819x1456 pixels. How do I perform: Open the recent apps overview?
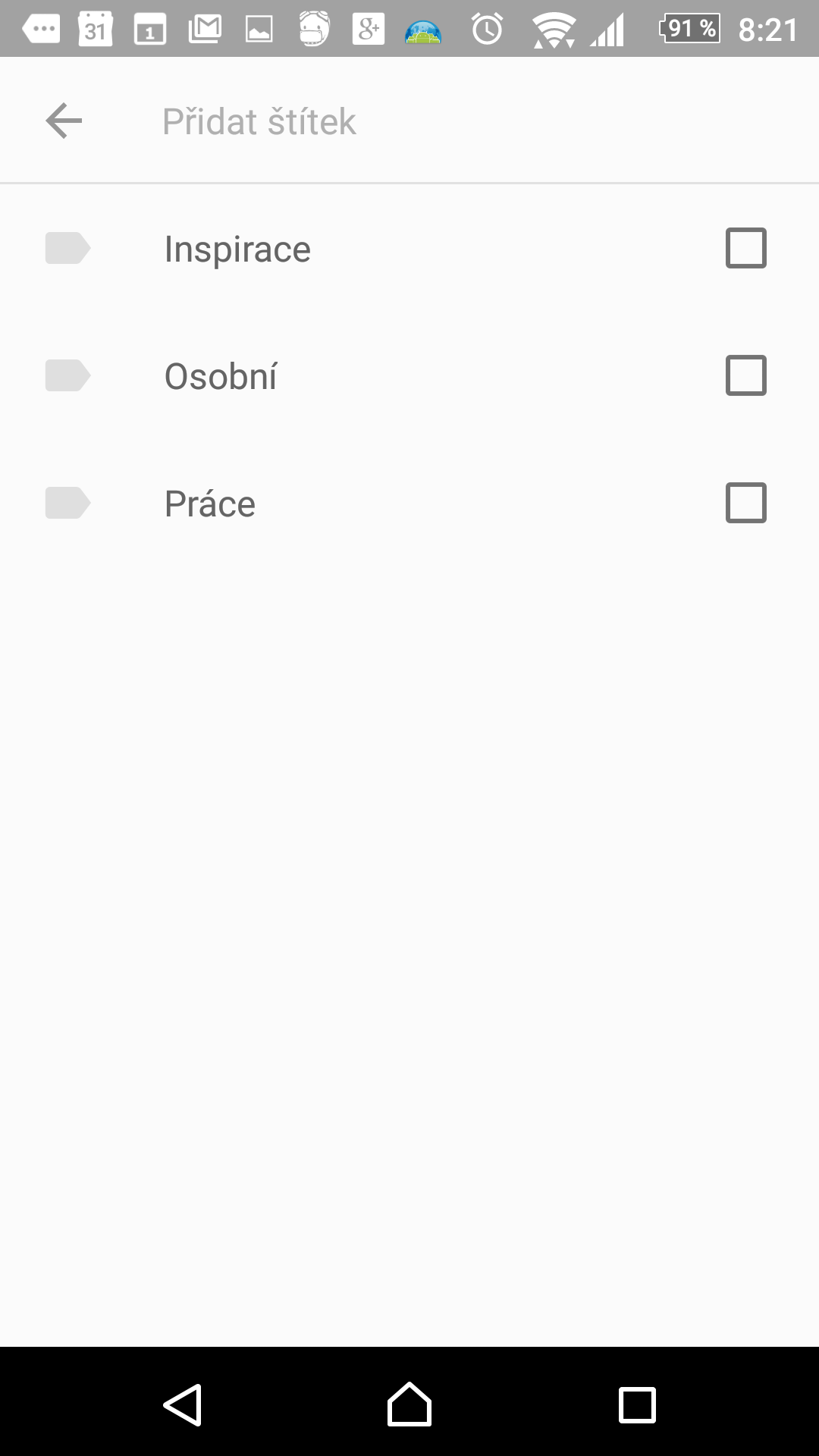(637, 1405)
